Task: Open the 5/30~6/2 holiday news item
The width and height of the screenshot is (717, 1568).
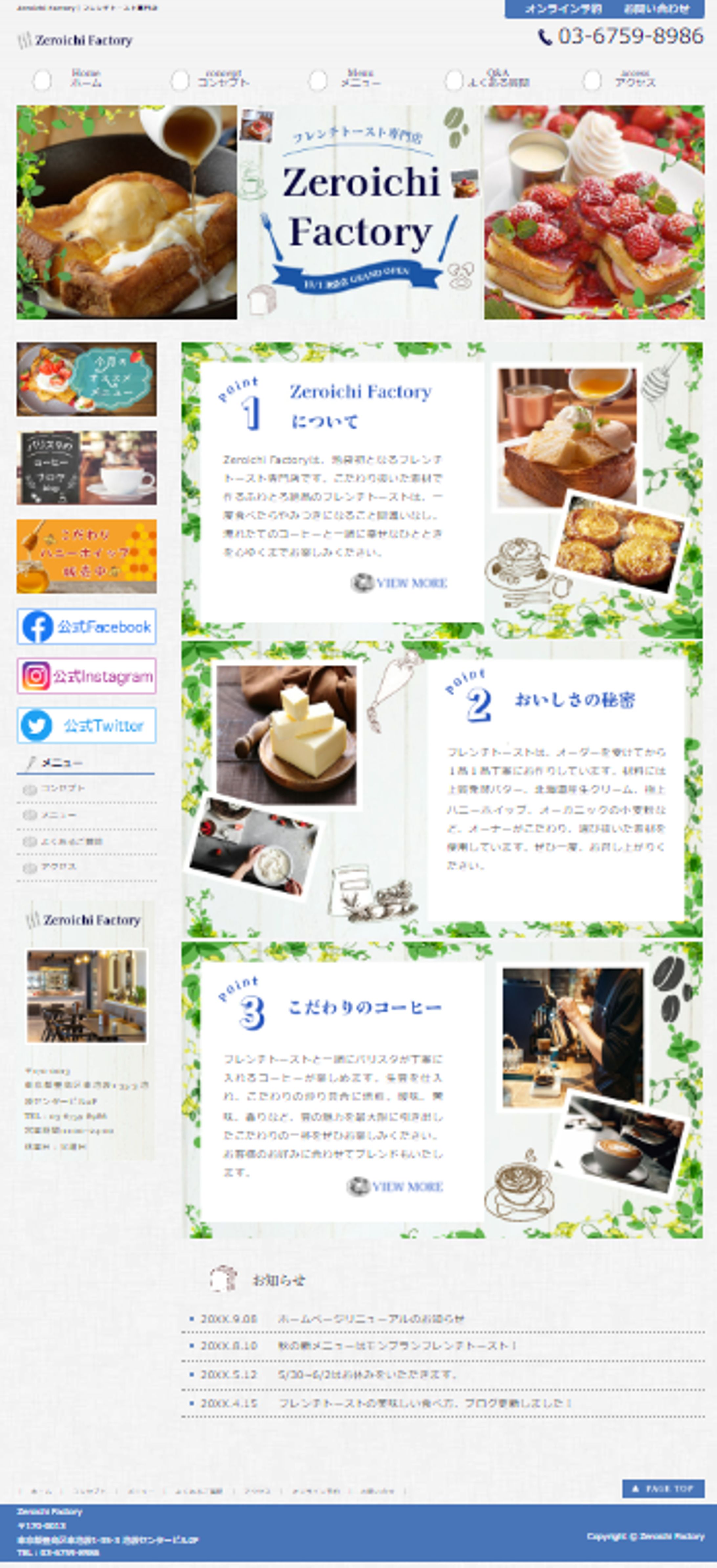Action: (x=367, y=1374)
